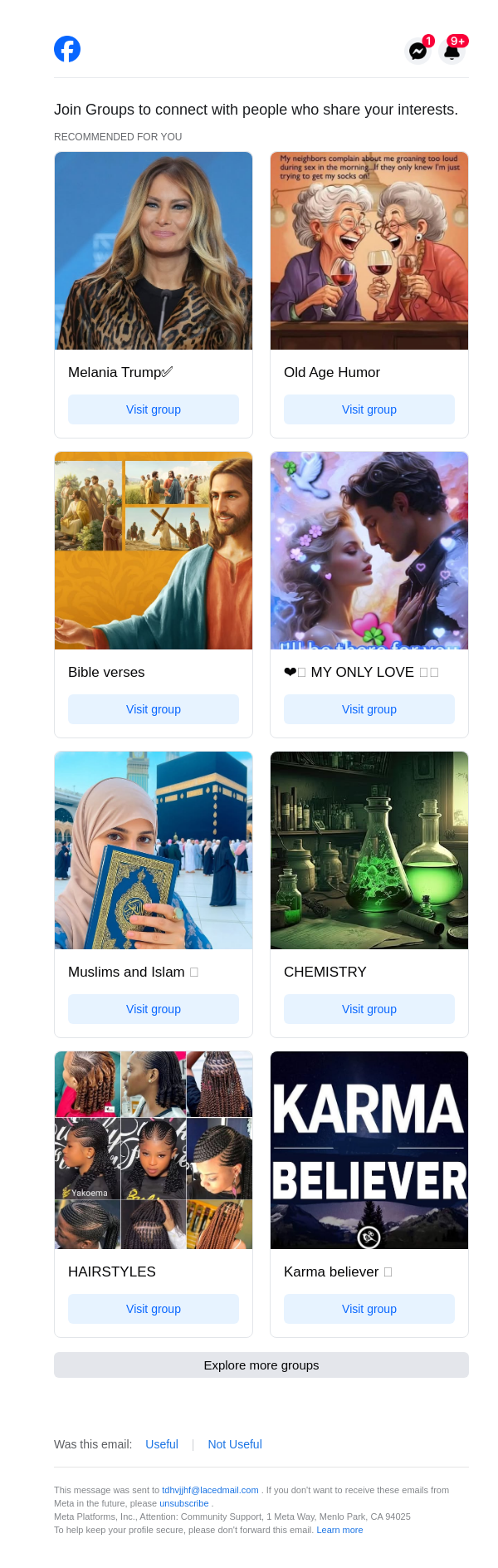Visit the Muslims and Islam group
The width and height of the screenshot is (498, 1568).
click(154, 1009)
